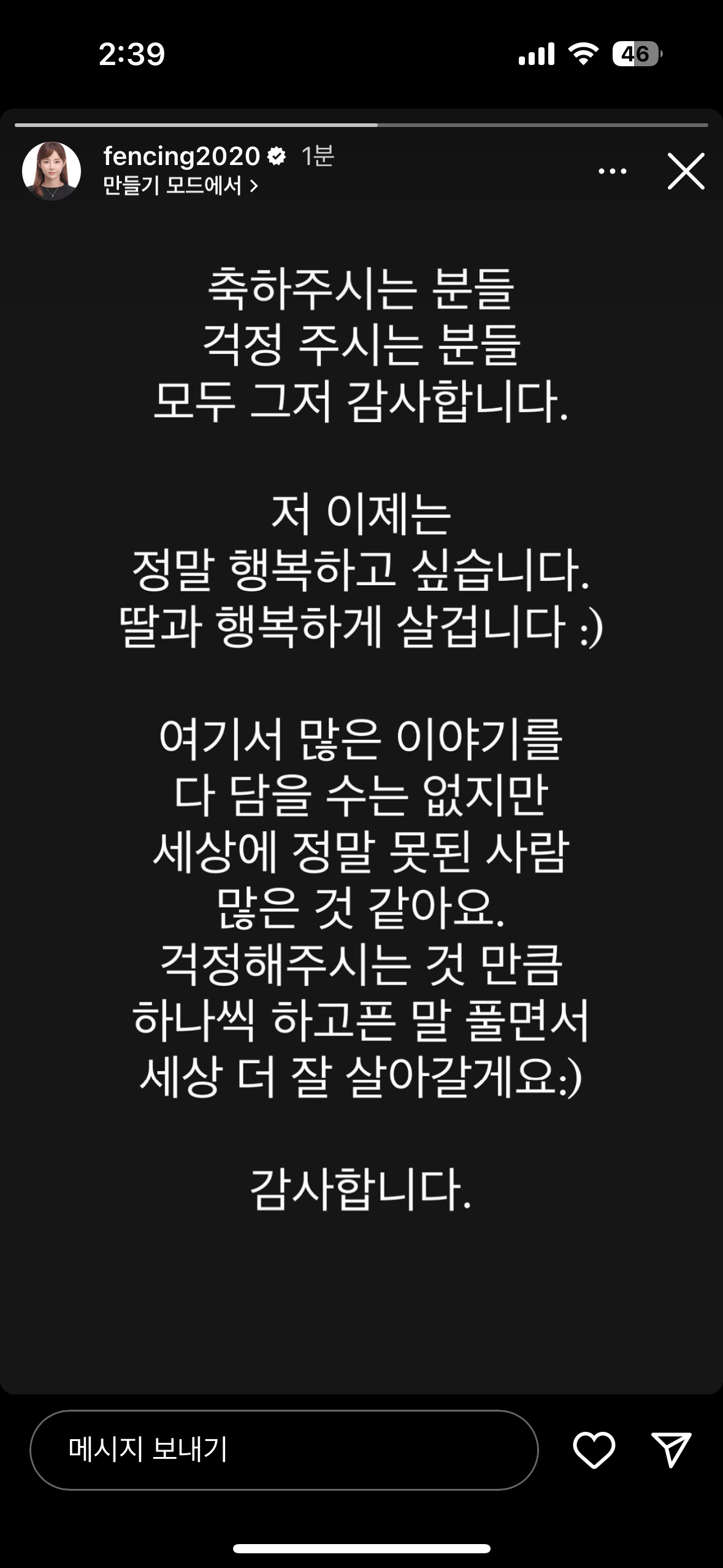Like this story with the heart
The image size is (723, 1568).
(594, 1450)
